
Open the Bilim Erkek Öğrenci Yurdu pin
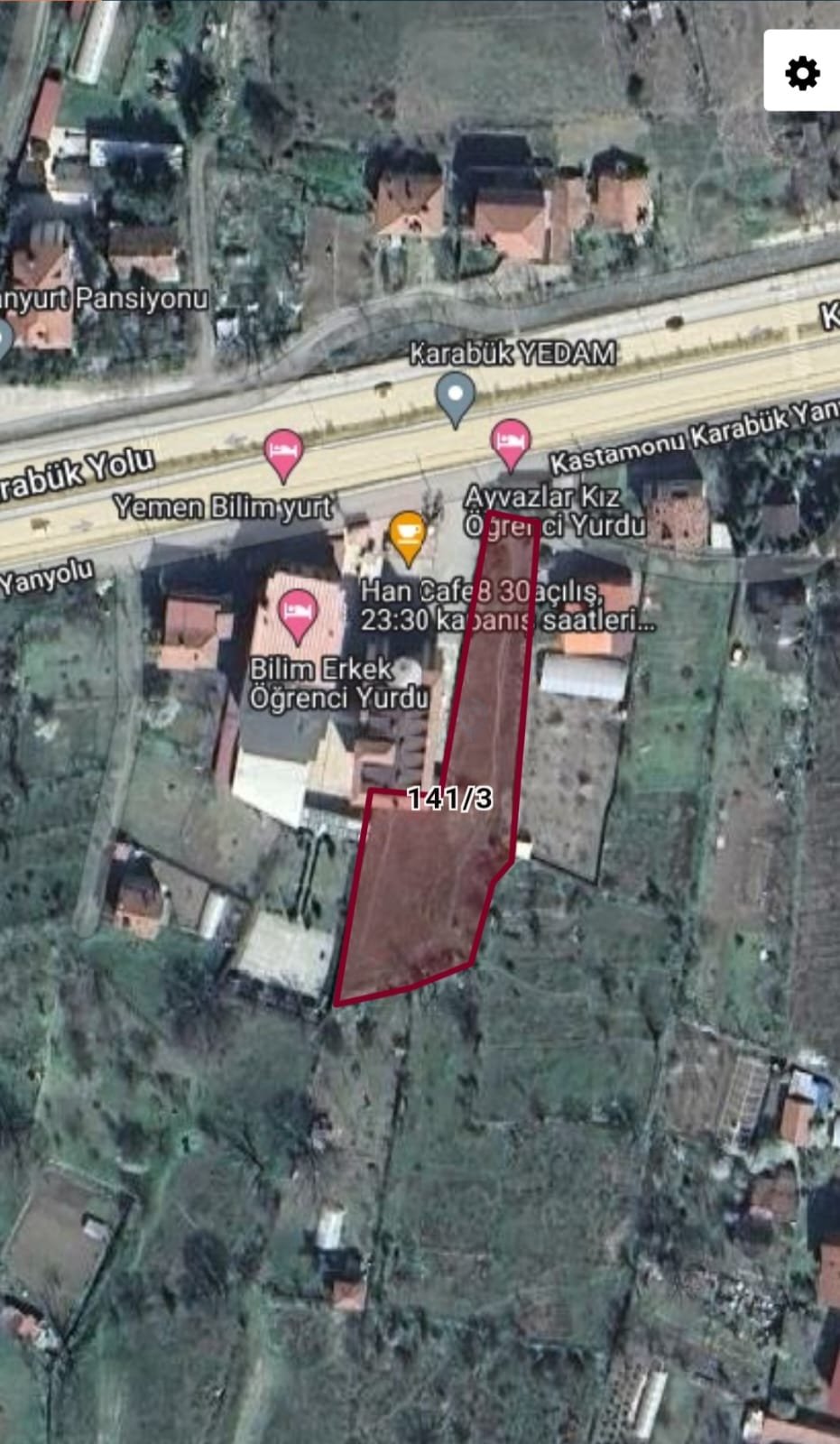(299, 613)
